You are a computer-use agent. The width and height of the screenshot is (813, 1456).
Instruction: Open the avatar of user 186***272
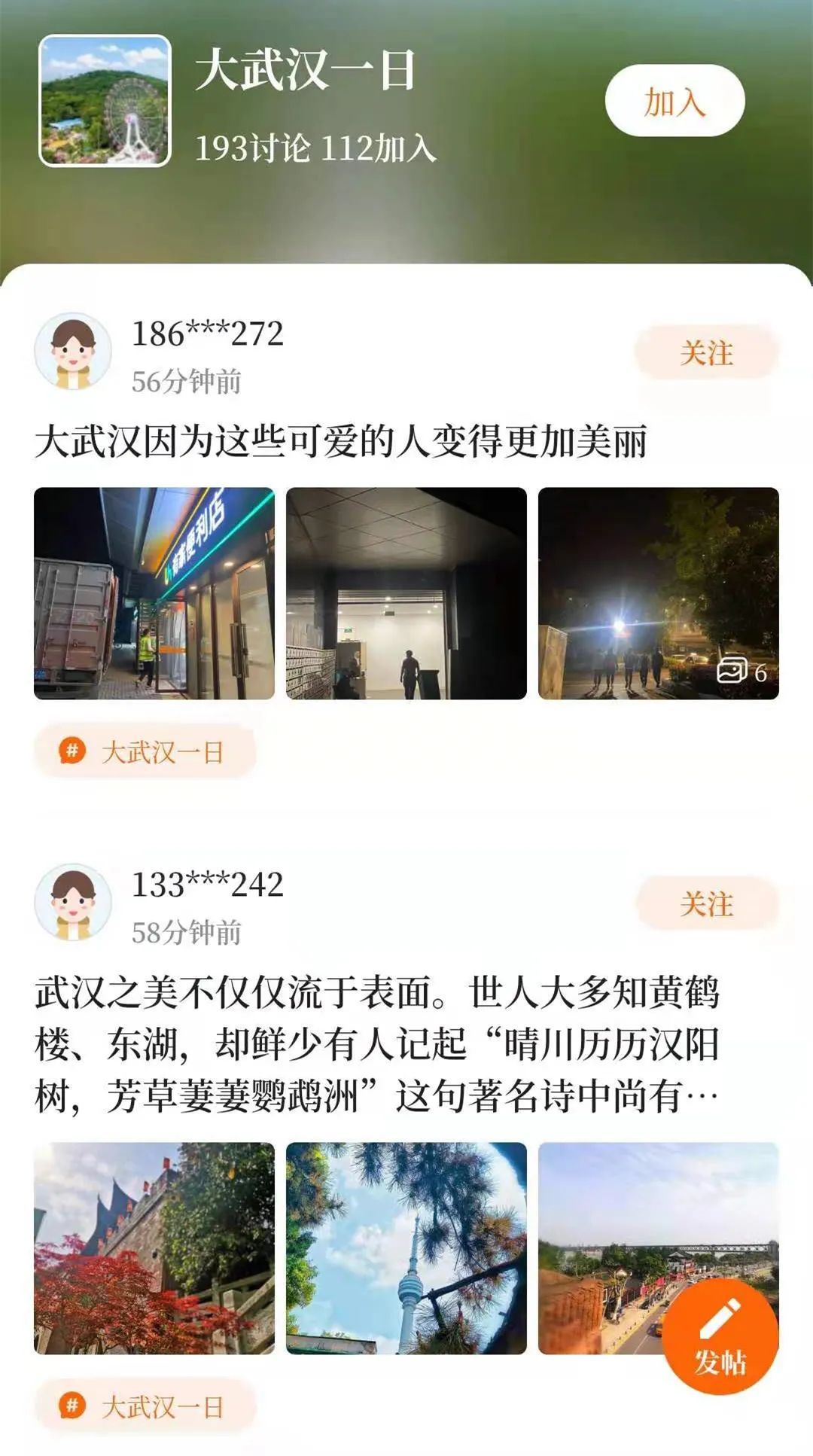click(x=73, y=352)
